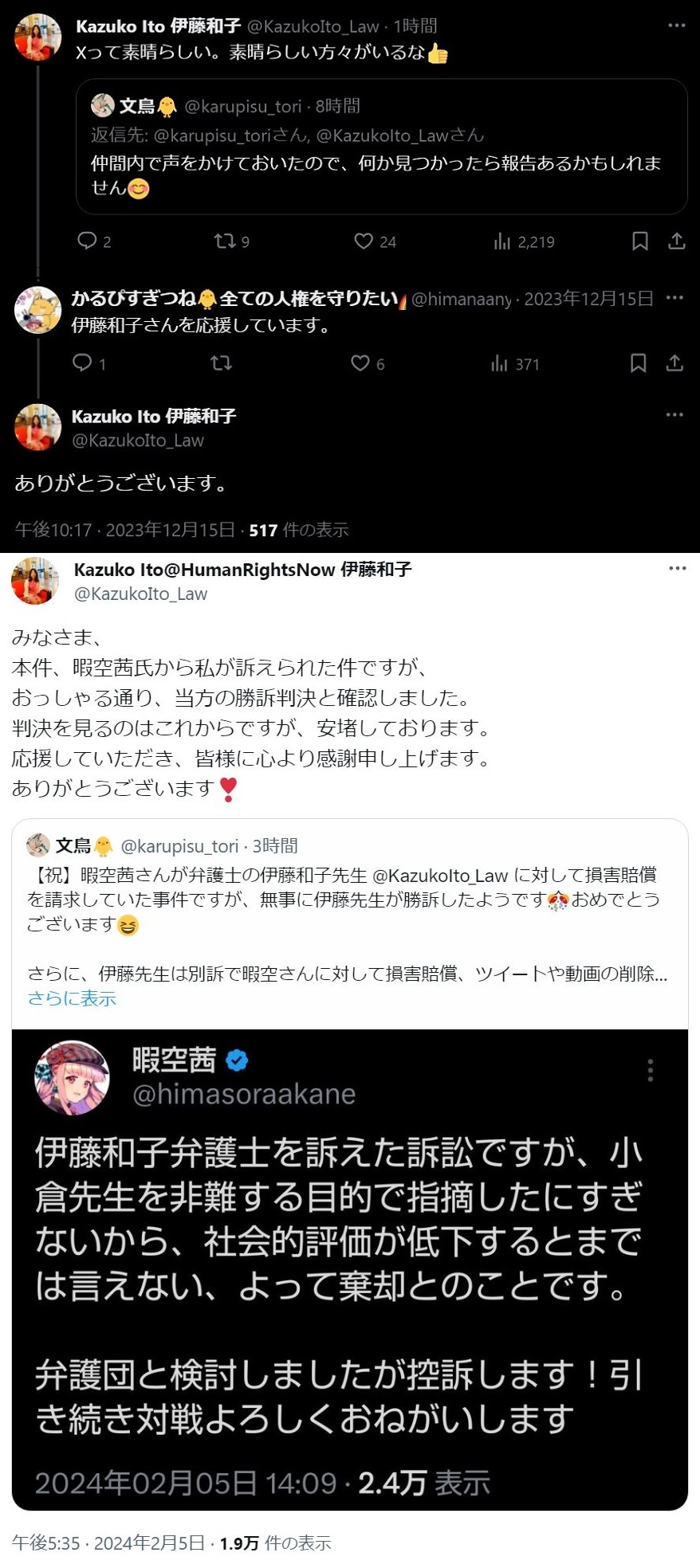Open overflow menu on the ありがとうございます。 post
Screen dimensions: 700x1568
coord(674,415)
